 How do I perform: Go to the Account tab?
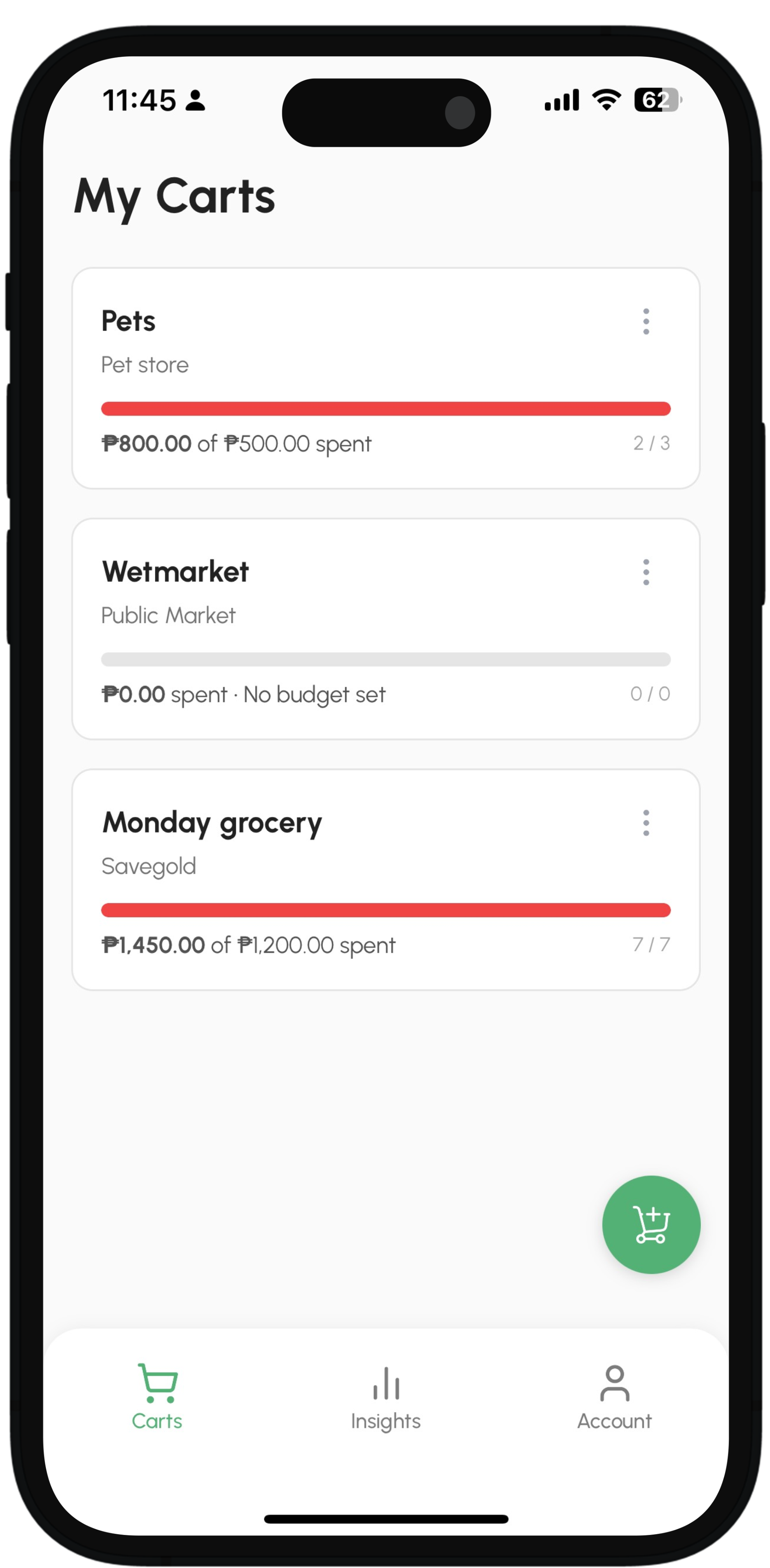[614, 1397]
